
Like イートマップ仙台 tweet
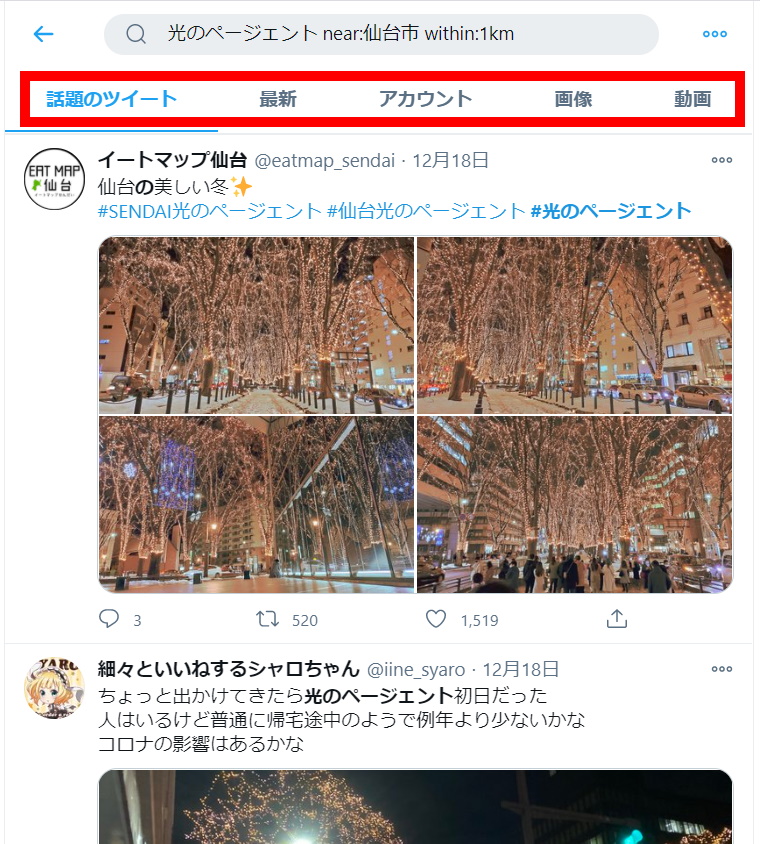pos(435,620)
